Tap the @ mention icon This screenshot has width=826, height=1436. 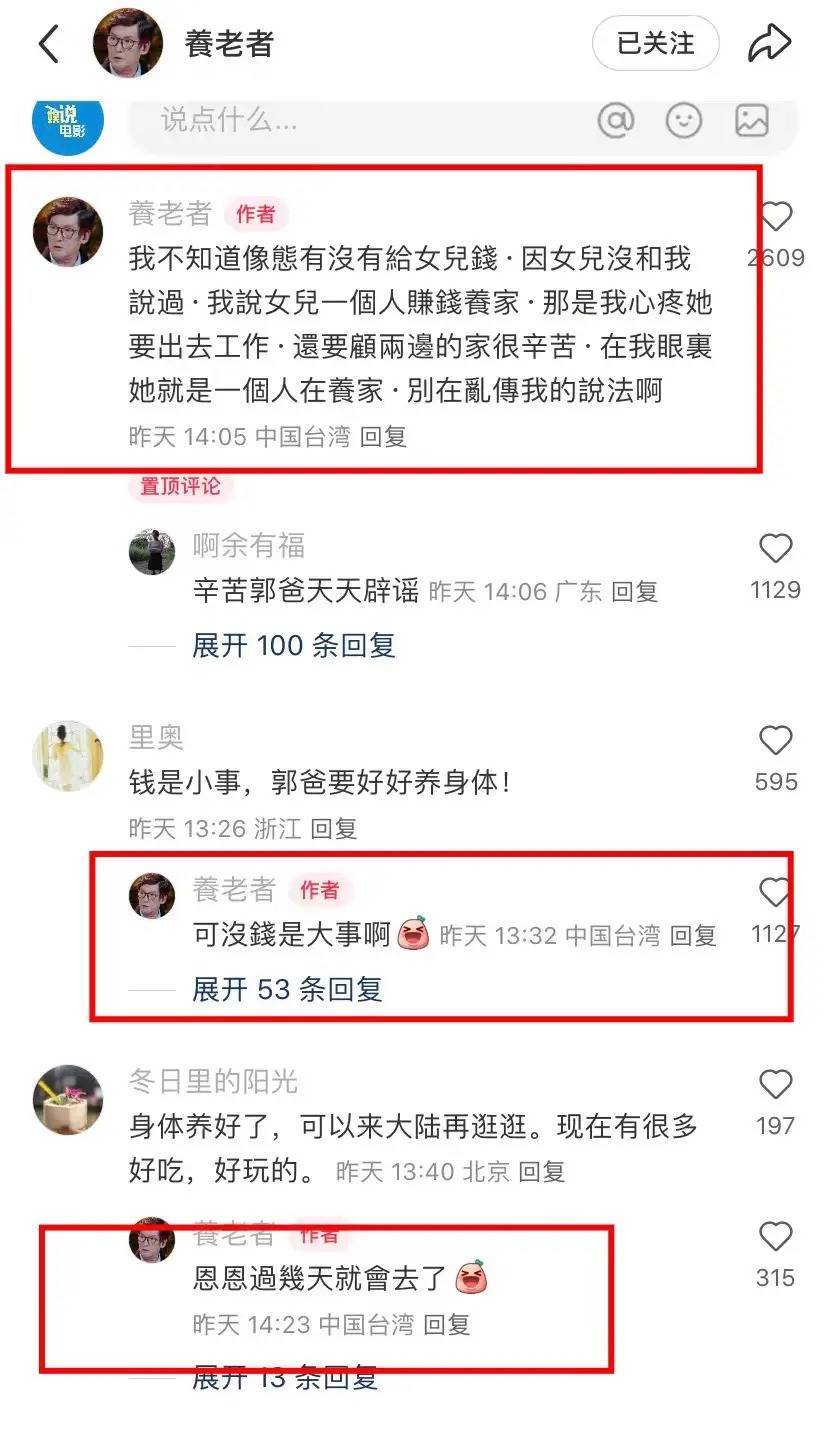(x=616, y=121)
